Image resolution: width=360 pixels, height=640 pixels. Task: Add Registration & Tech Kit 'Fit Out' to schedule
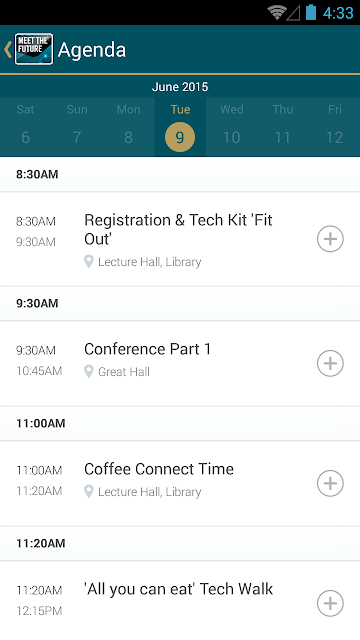click(x=330, y=239)
